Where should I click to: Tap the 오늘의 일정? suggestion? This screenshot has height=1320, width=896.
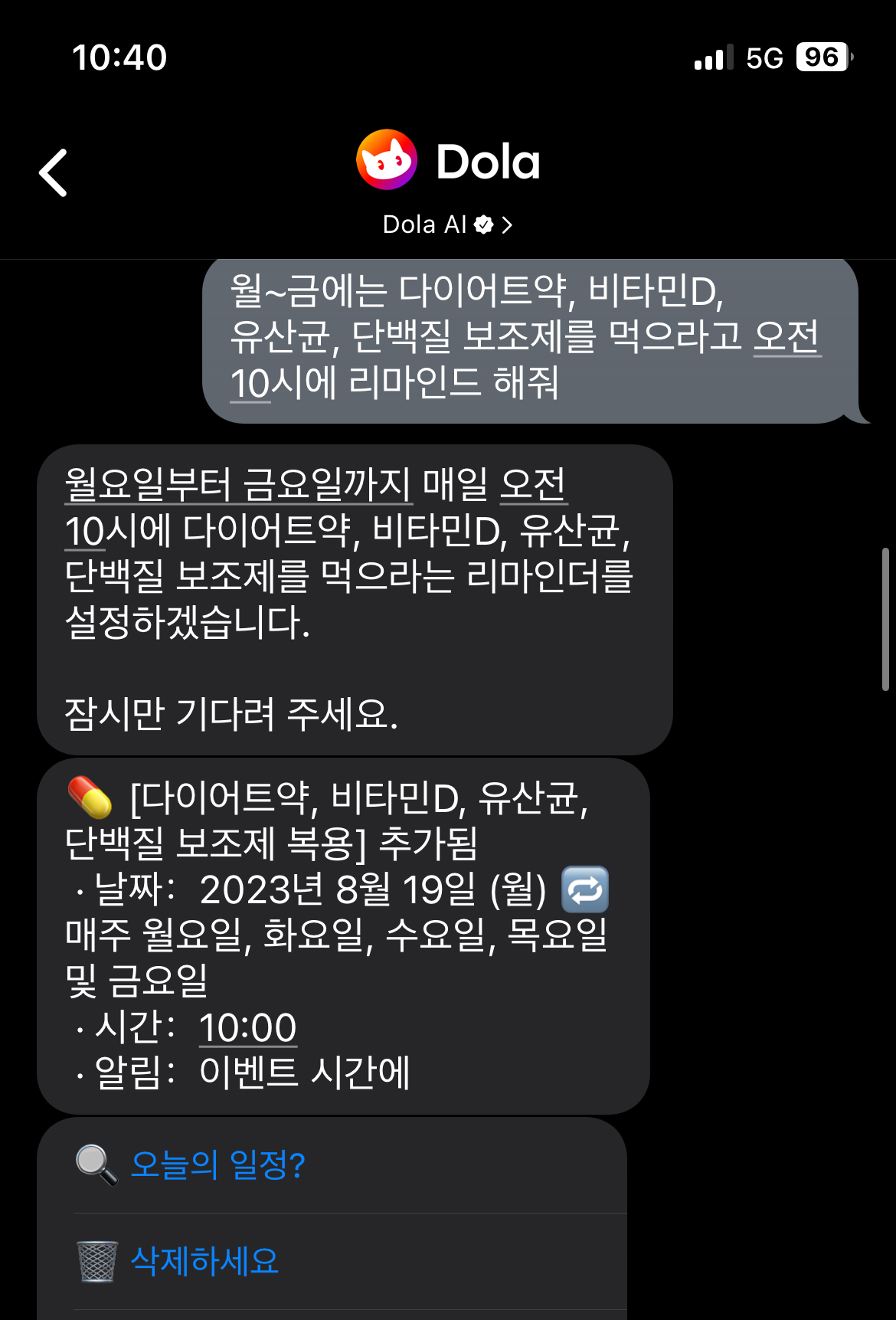click(218, 1164)
